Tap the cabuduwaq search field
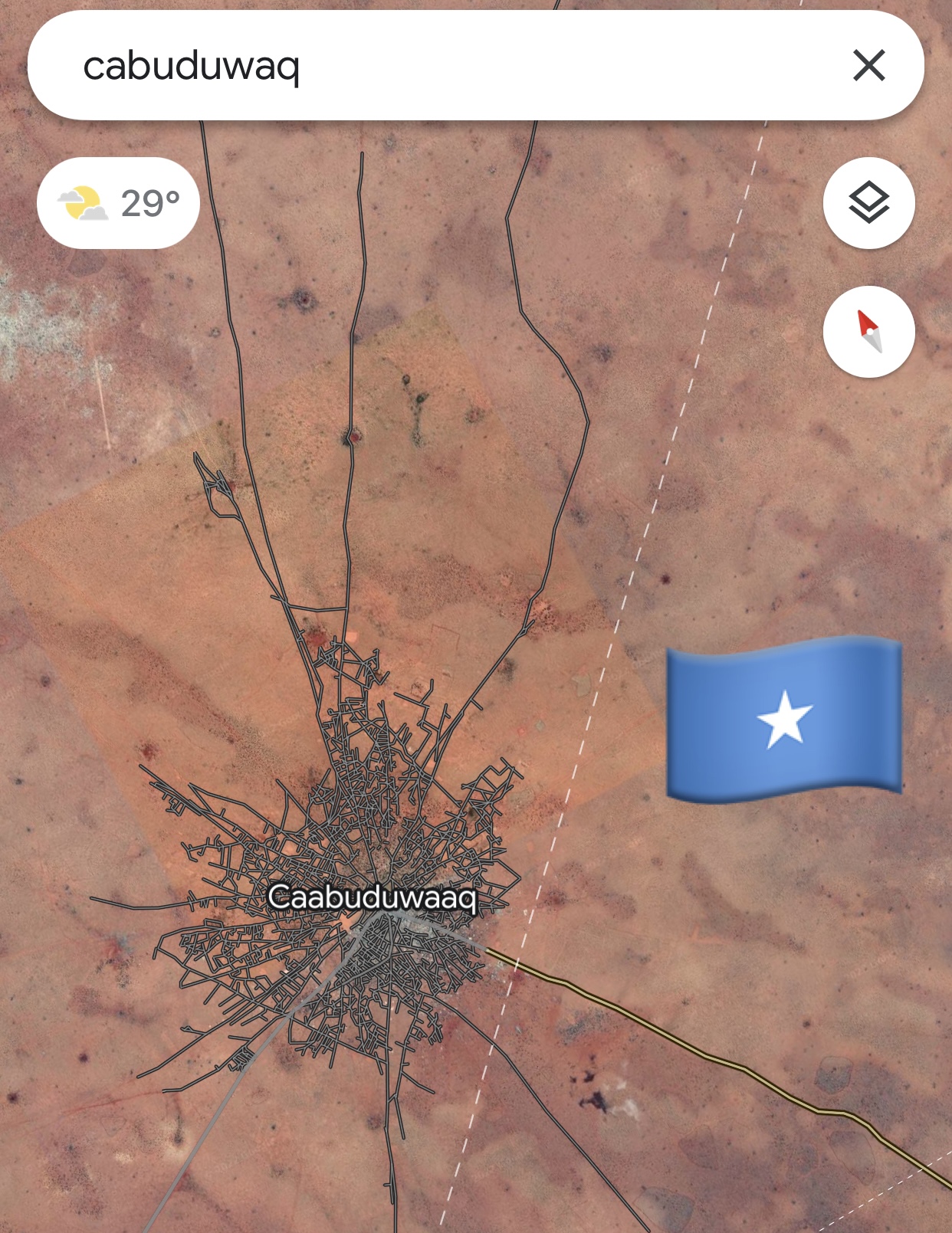 (x=429, y=65)
